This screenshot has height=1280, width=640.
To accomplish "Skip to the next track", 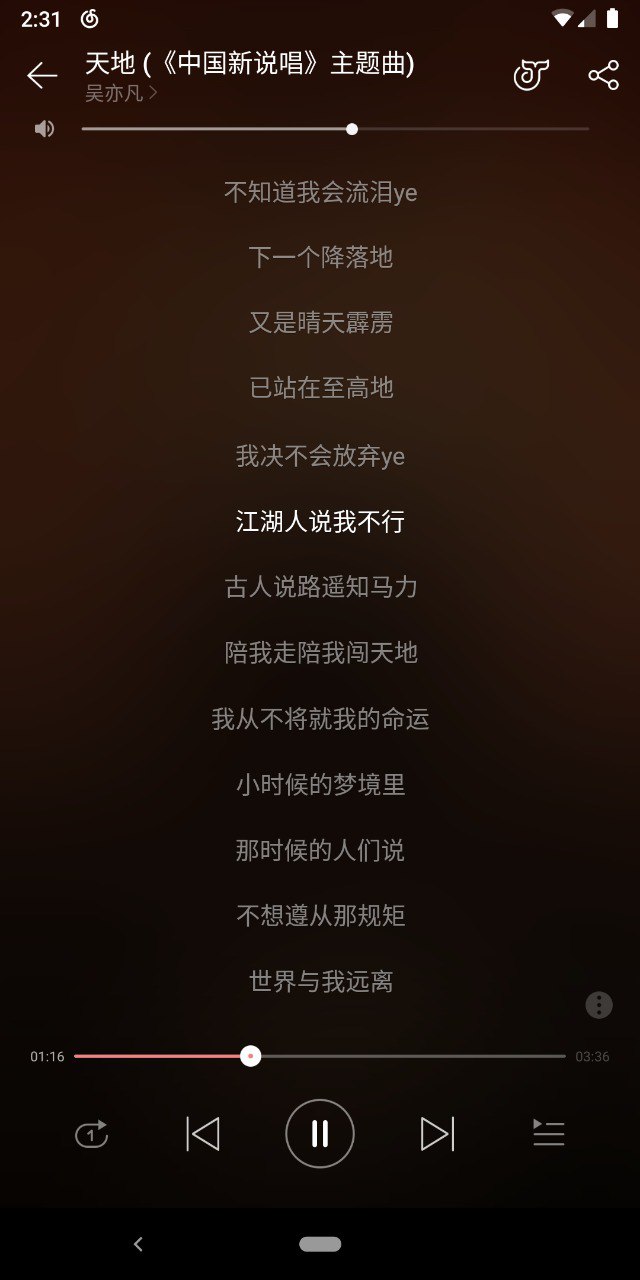I will [437, 1134].
